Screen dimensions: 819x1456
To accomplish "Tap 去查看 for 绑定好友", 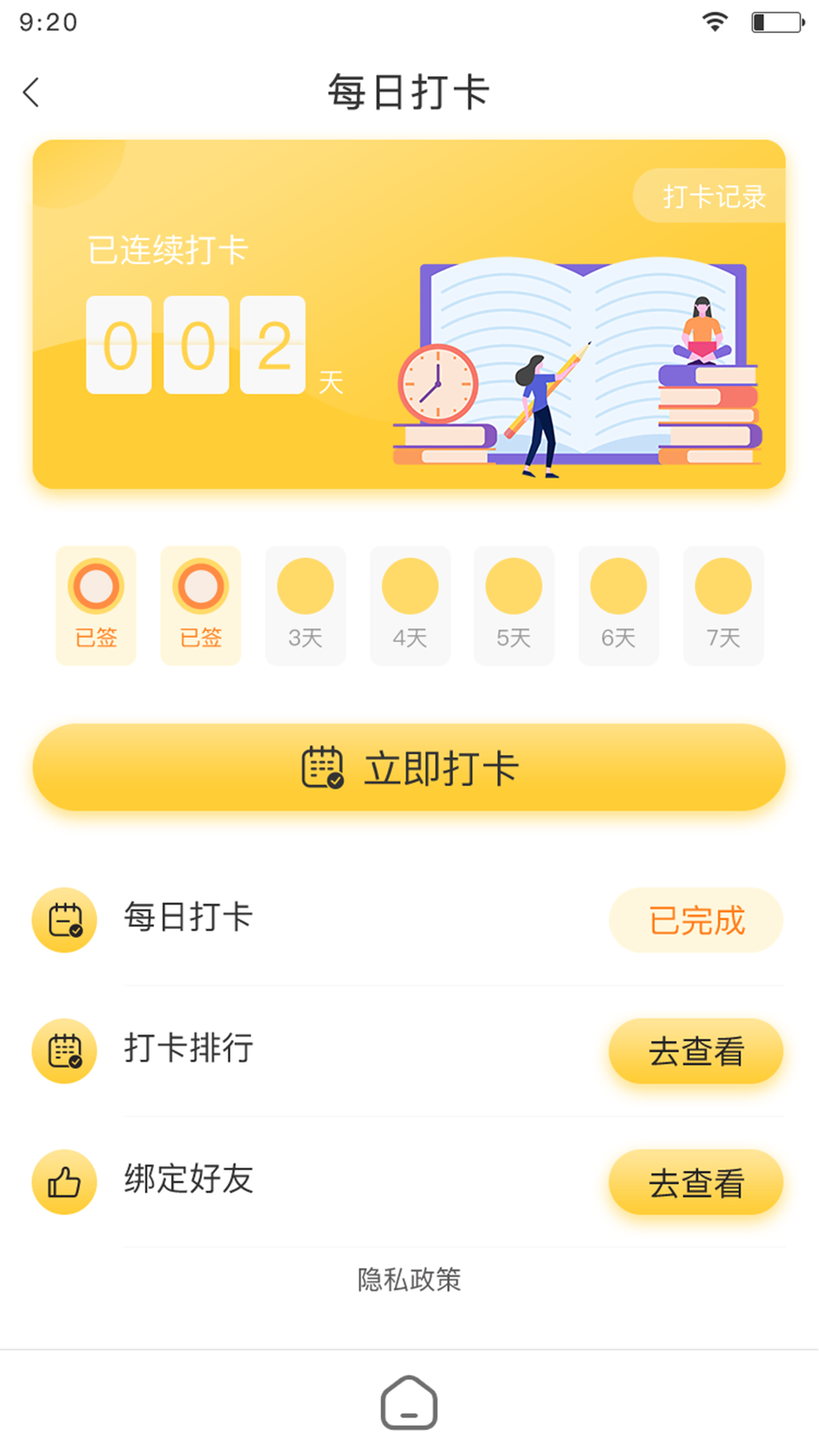I will tap(695, 1183).
